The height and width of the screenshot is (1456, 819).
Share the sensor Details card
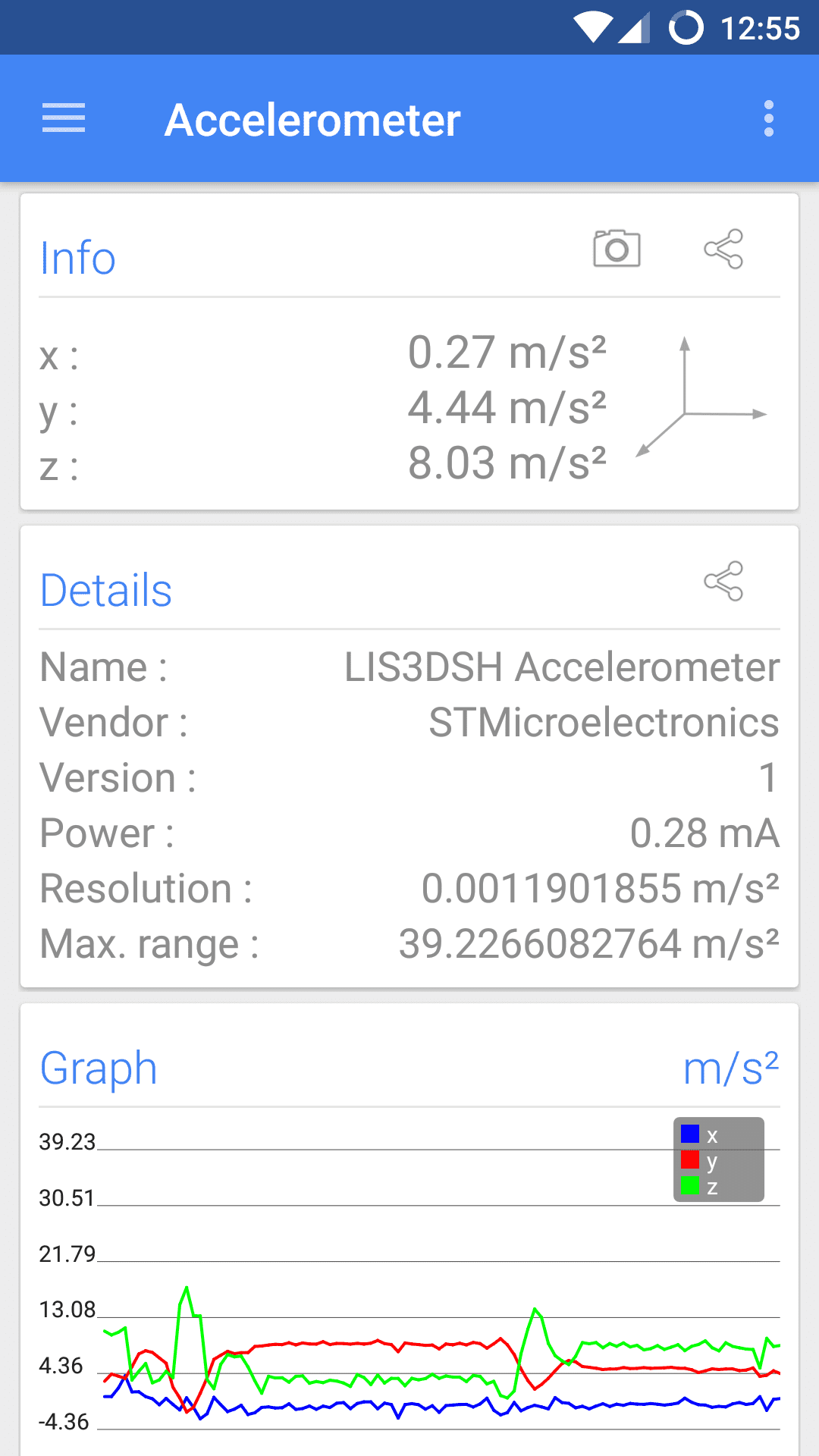[x=723, y=581]
